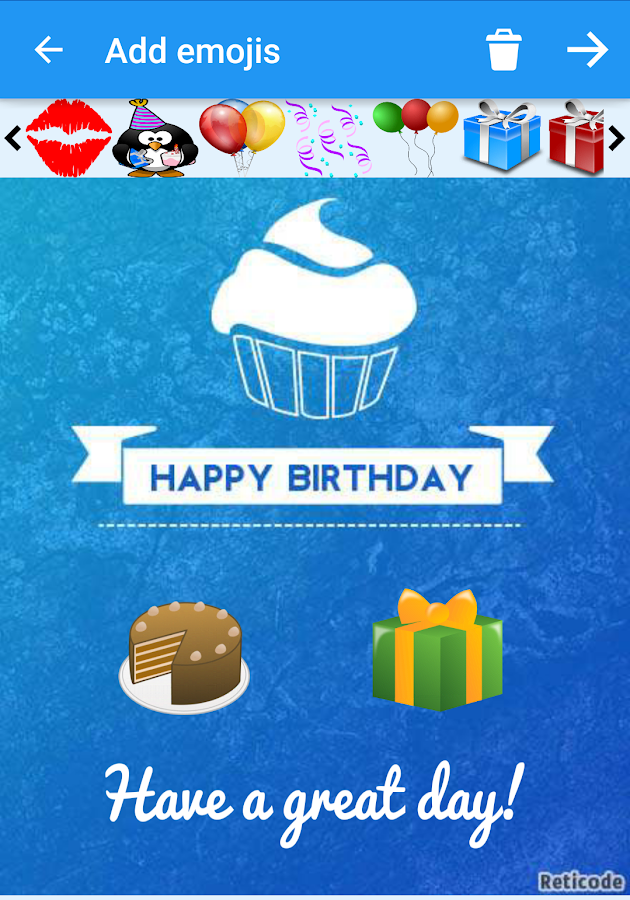Select the chocolate cake sticker on card
Screen dimensions: 630x900
coord(185,657)
